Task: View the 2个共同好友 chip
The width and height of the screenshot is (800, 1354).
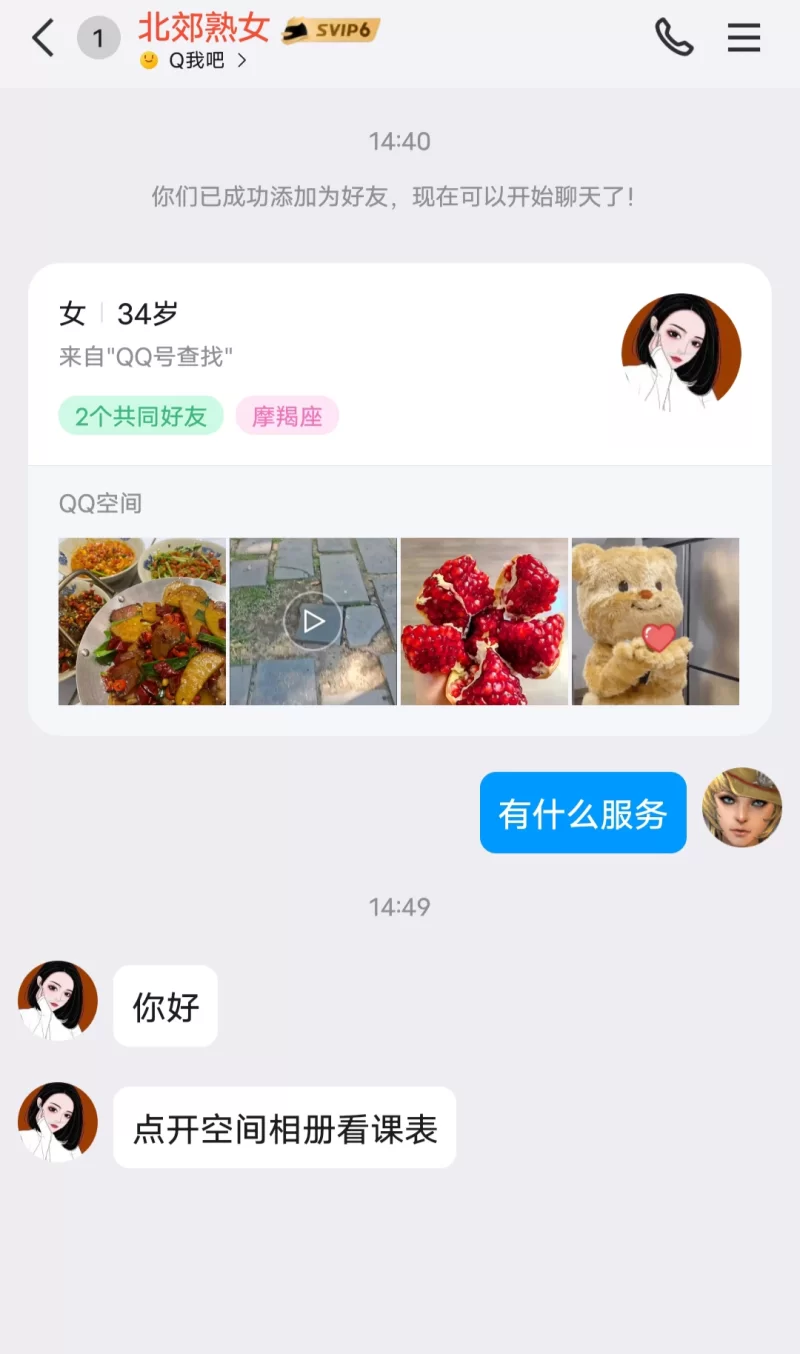Action: tap(141, 416)
